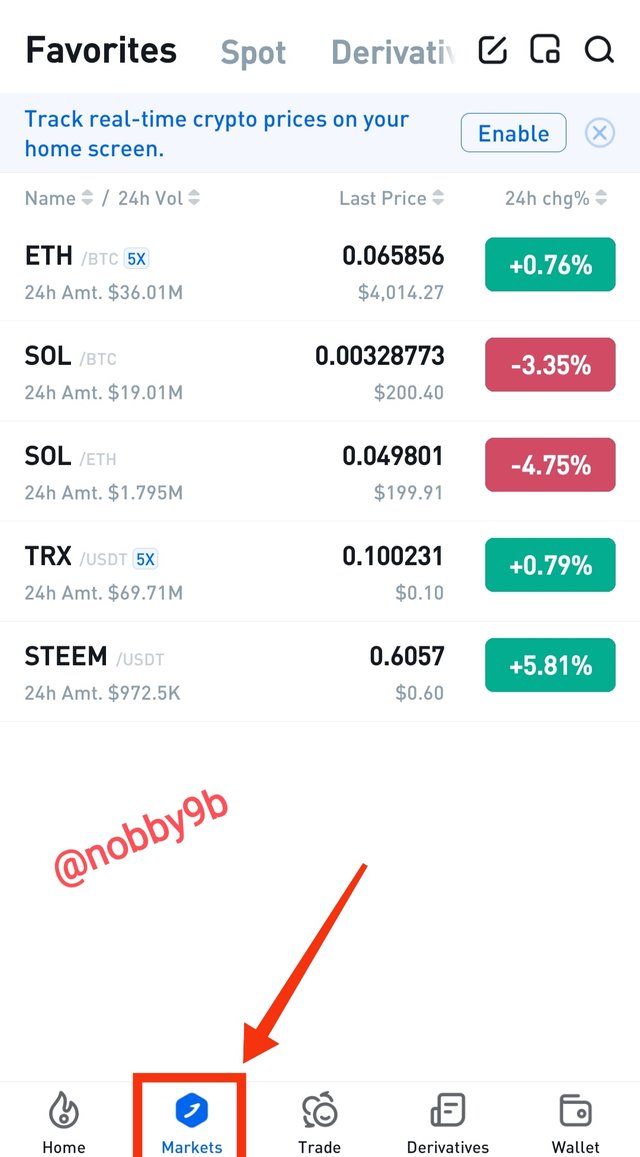Edit the favorites list
Screen dimensions: 640x1157
tap(493, 50)
